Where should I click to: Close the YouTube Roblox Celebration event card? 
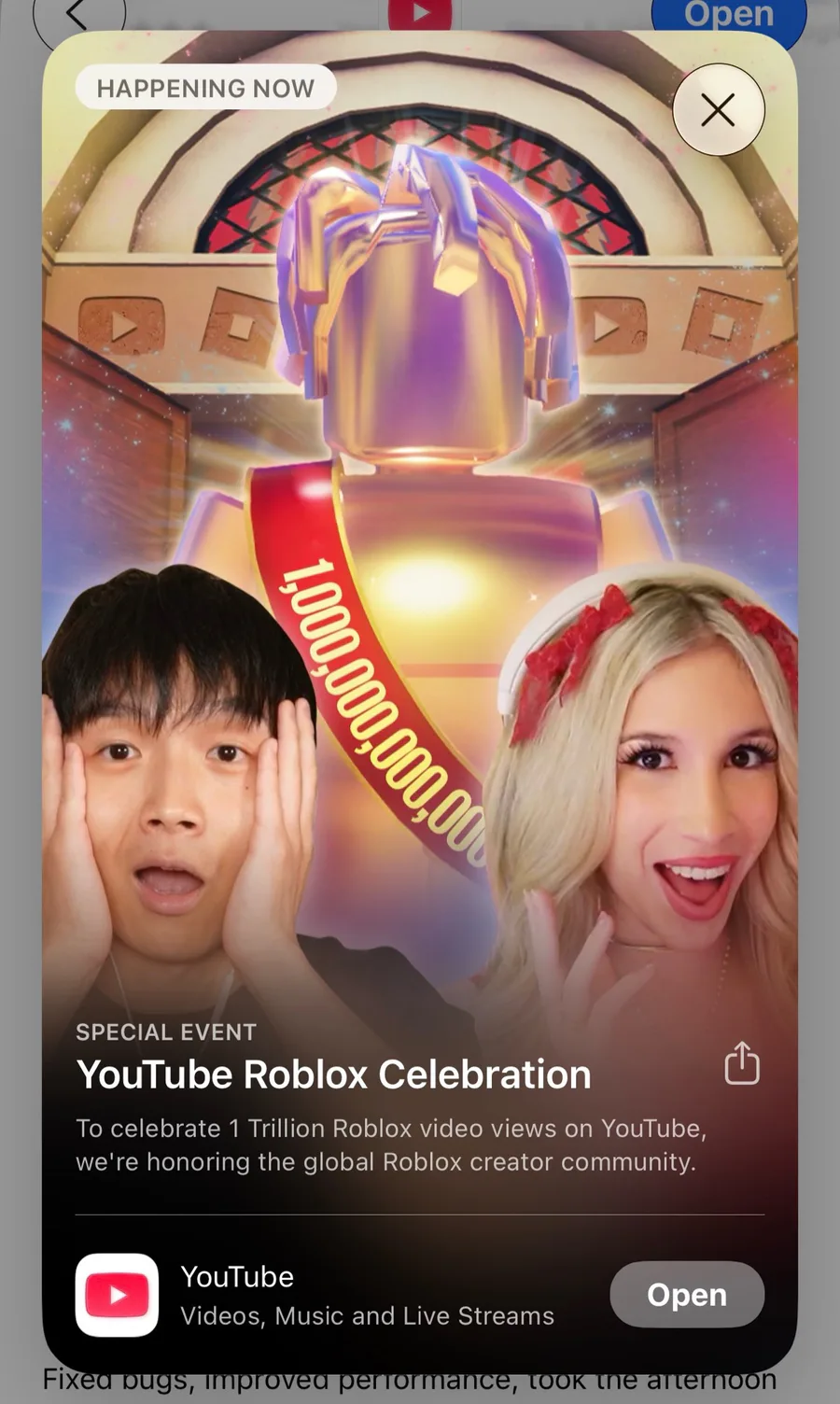[718, 110]
